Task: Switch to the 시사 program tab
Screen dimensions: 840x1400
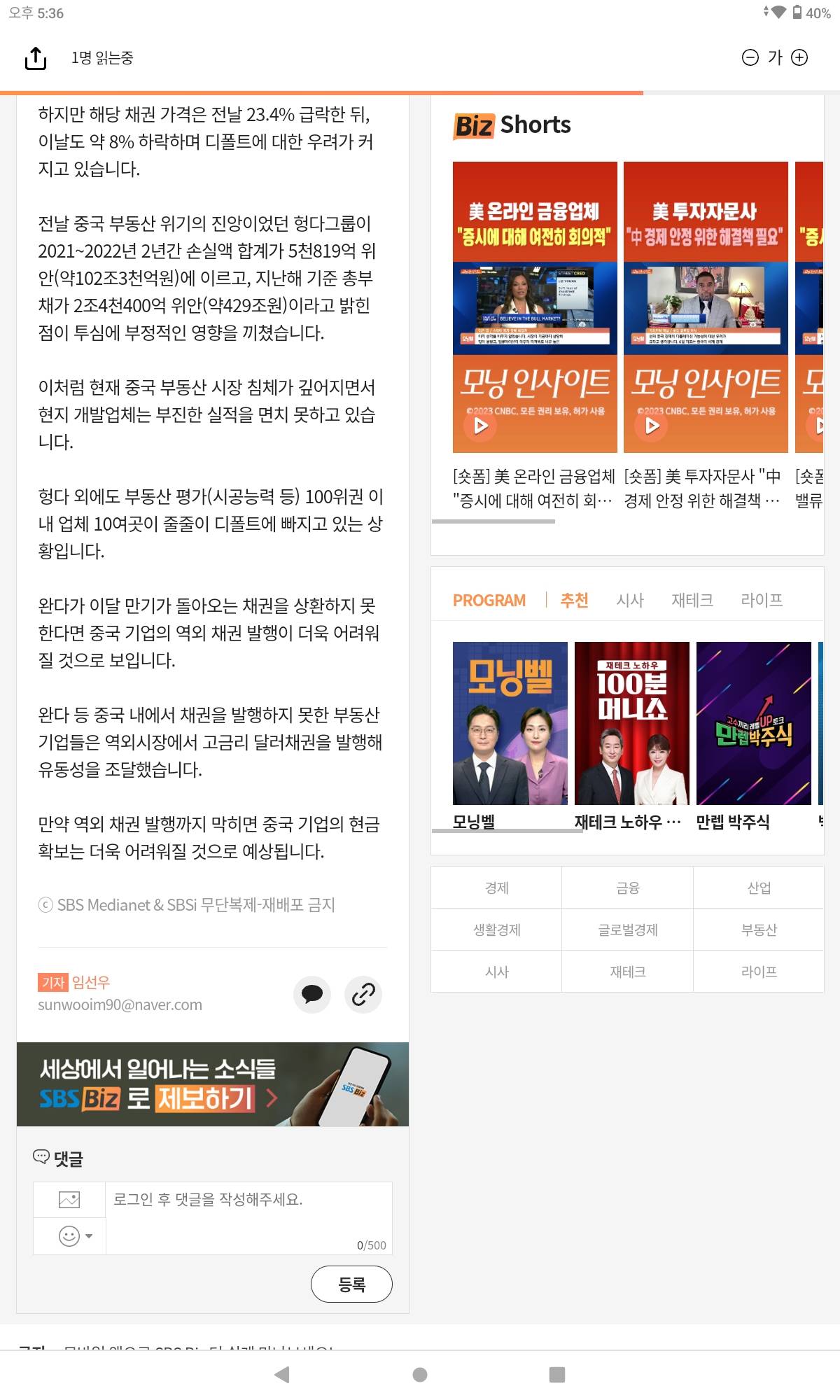Action: click(629, 600)
